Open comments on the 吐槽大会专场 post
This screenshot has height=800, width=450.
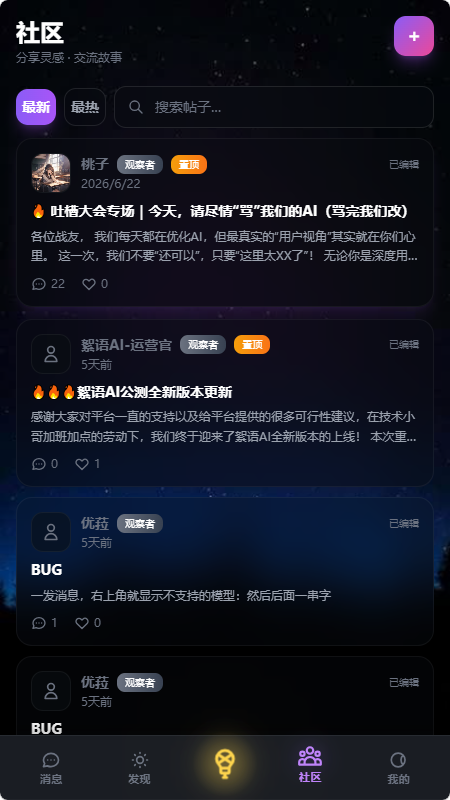(48, 284)
